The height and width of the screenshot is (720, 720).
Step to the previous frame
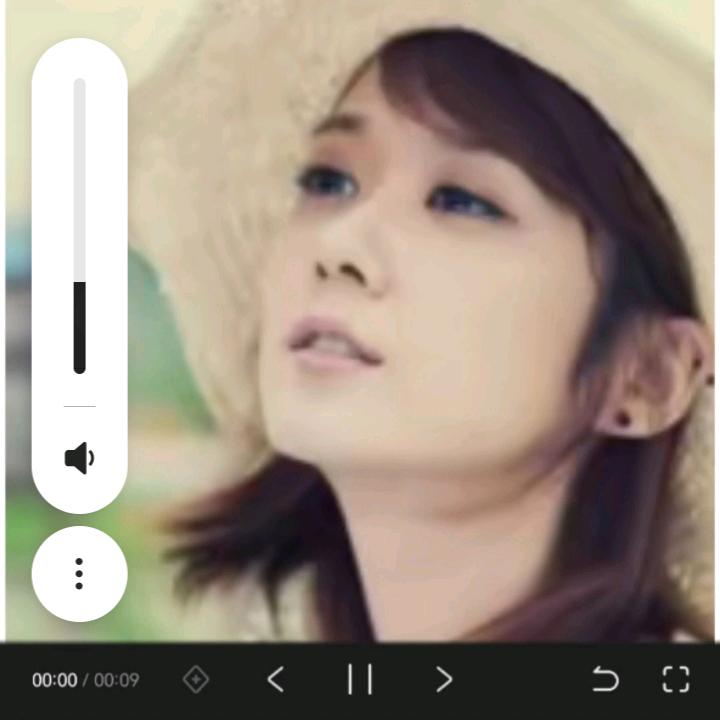click(x=276, y=679)
